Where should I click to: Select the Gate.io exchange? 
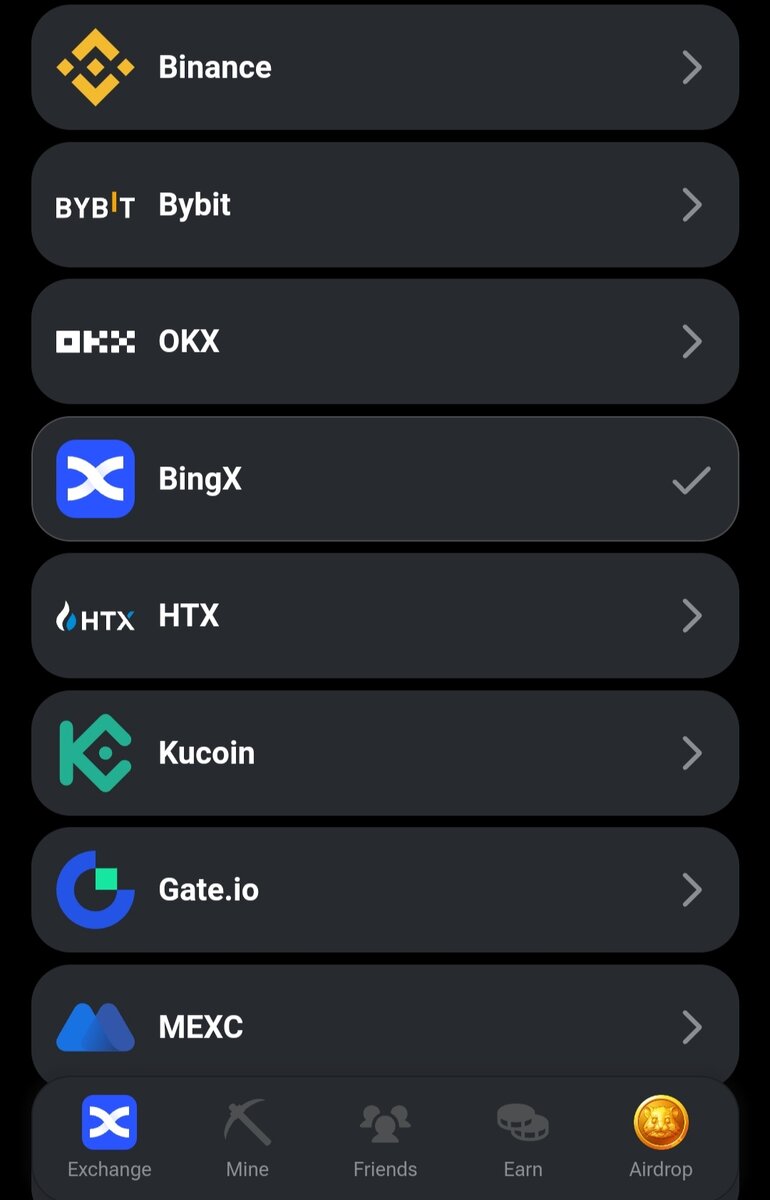pos(385,890)
